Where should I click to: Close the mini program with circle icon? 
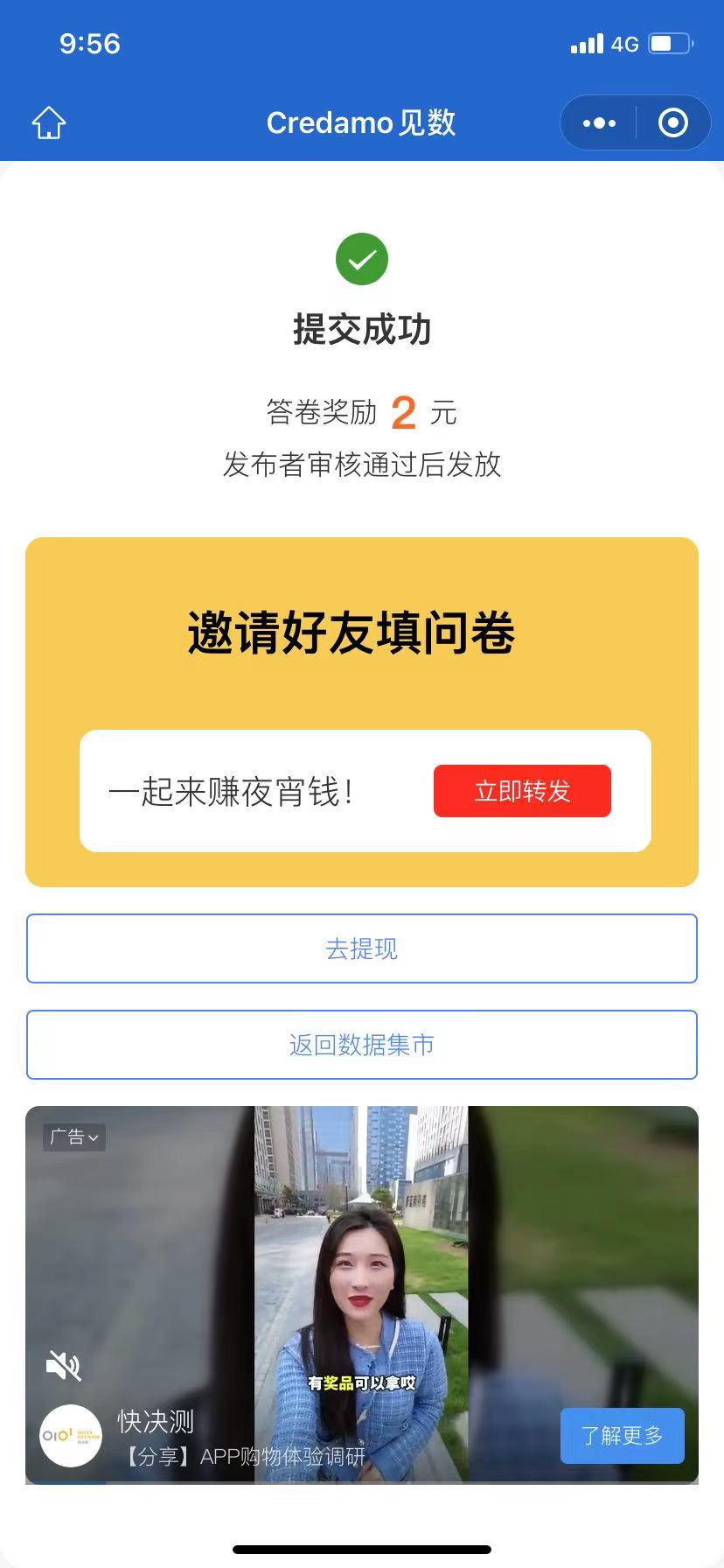(672, 123)
